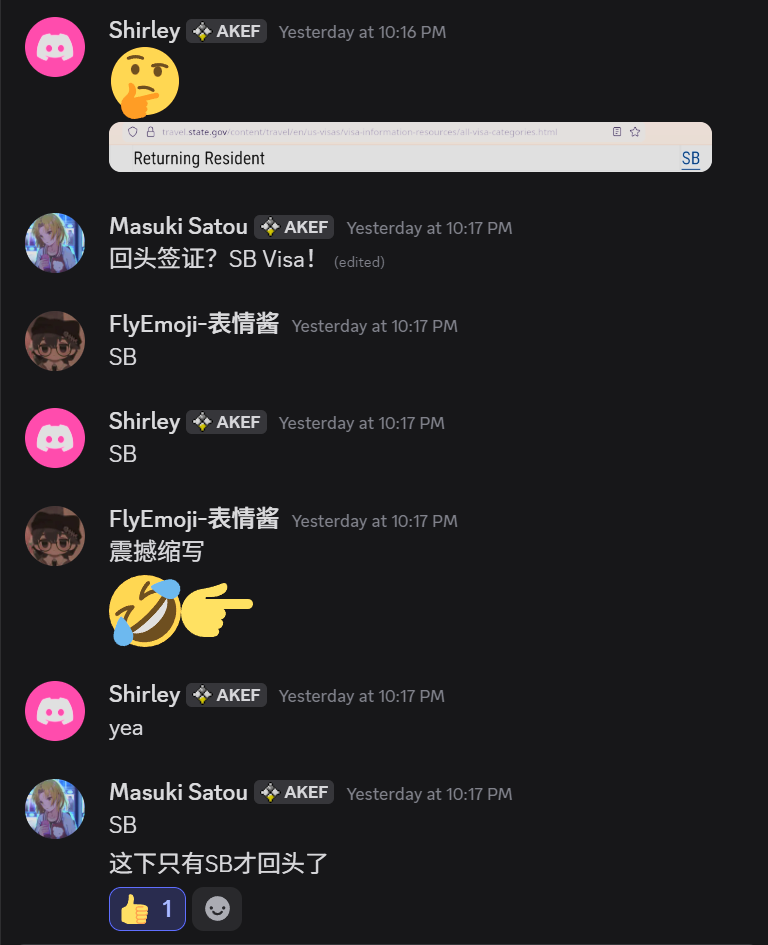Viewport: 768px width, 945px height.
Task: Click FlyEmoji-表情酱's profile avatar
Action: pos(55,340)
